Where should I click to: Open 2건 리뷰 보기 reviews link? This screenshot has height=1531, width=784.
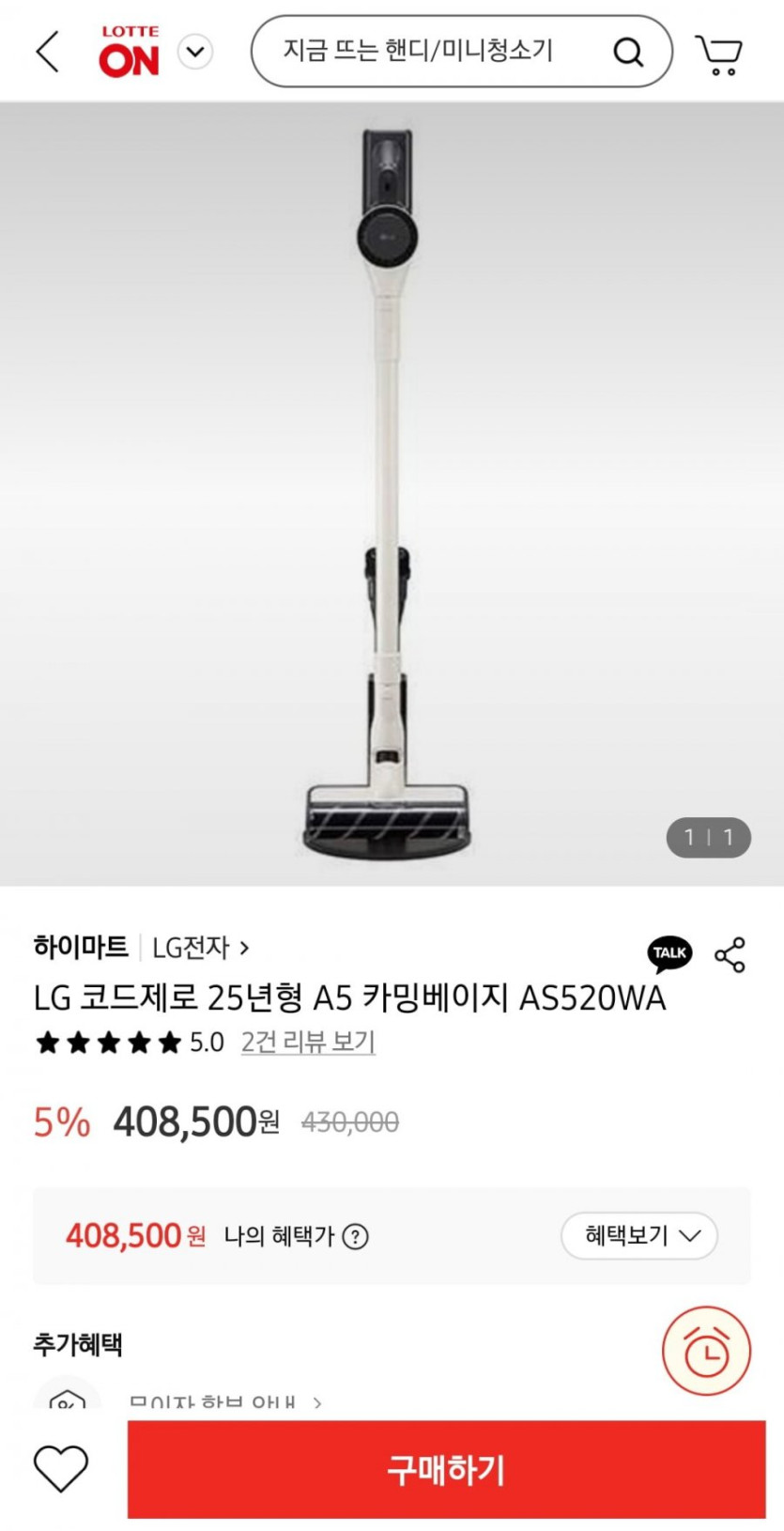pyautogui.click(x=308, y=1042)
